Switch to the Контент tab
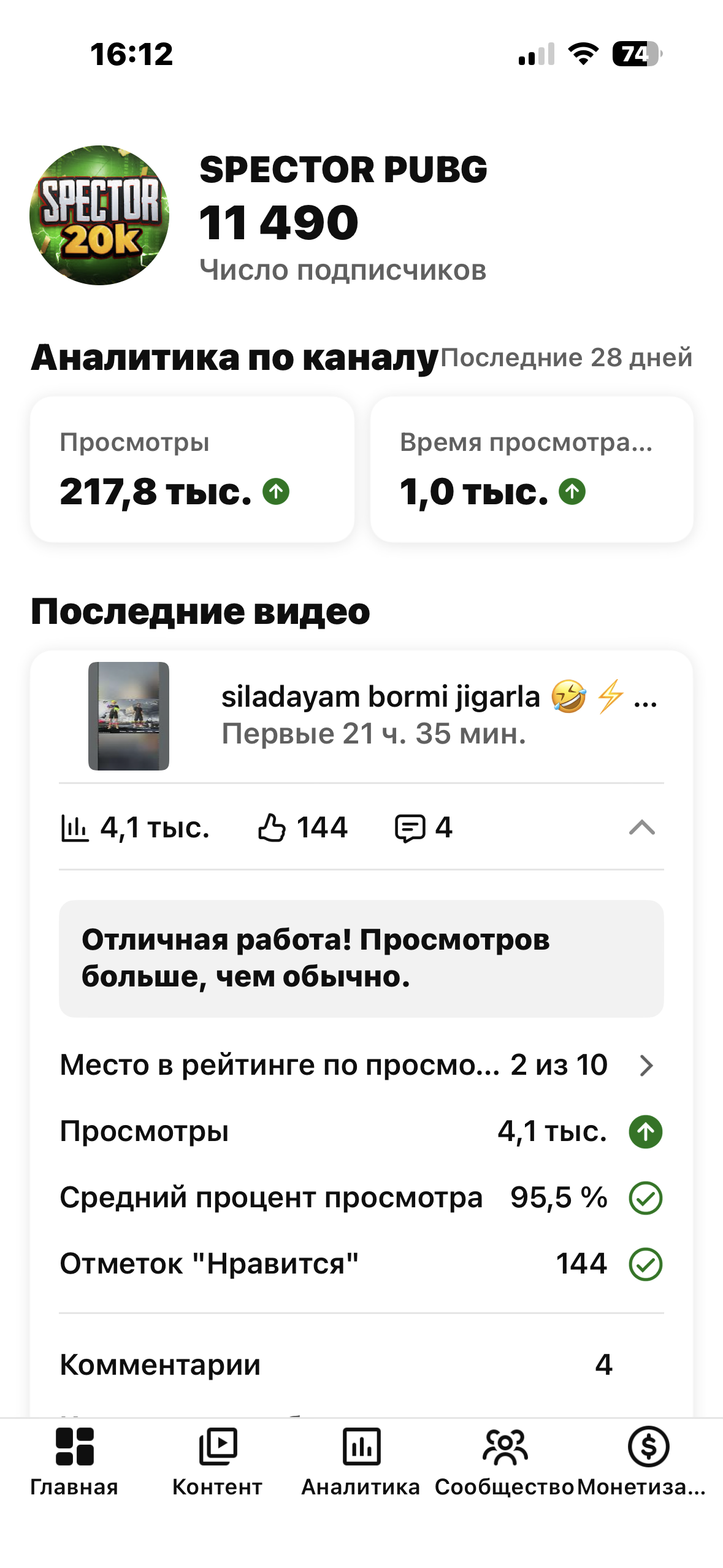 tap(218, 1460)
